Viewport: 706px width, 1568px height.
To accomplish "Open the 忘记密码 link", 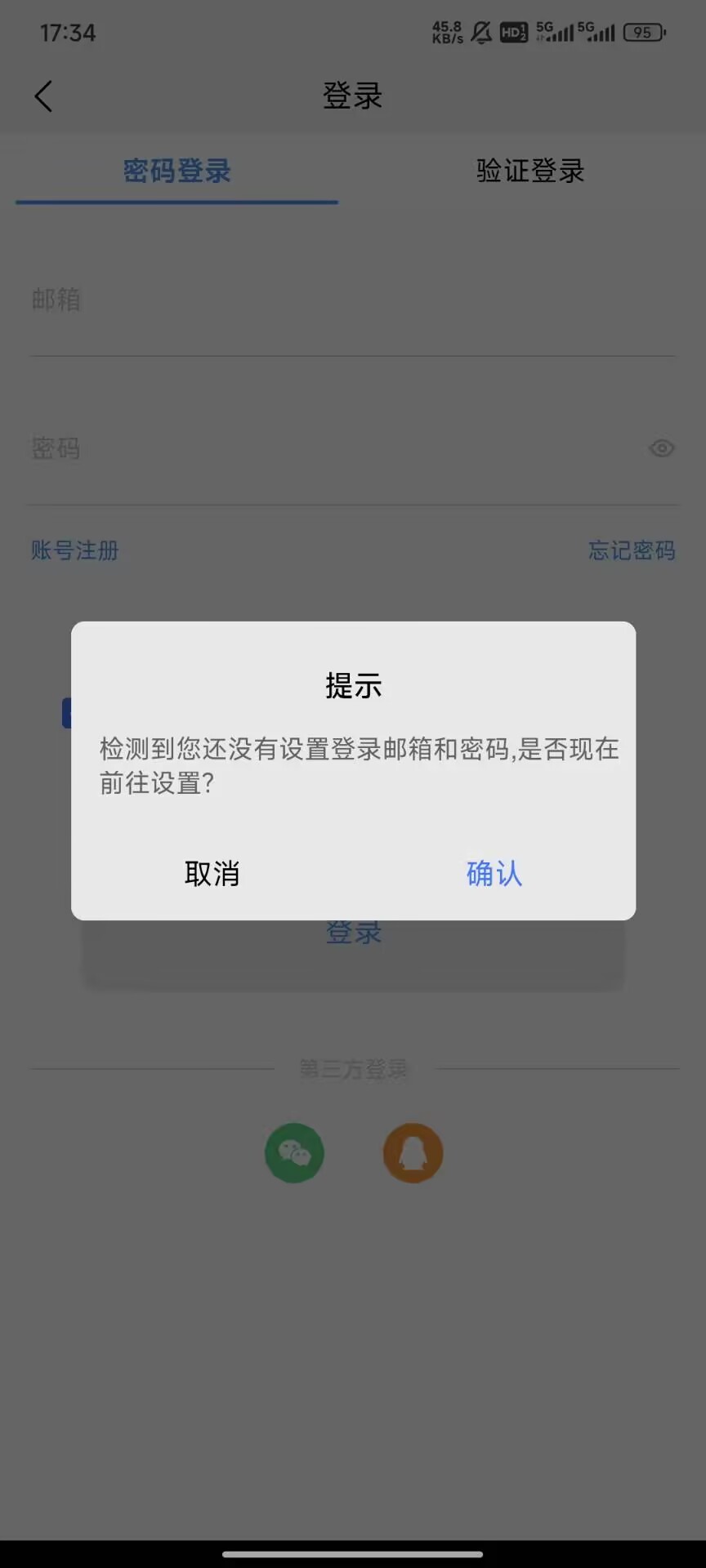I will 632,550.
